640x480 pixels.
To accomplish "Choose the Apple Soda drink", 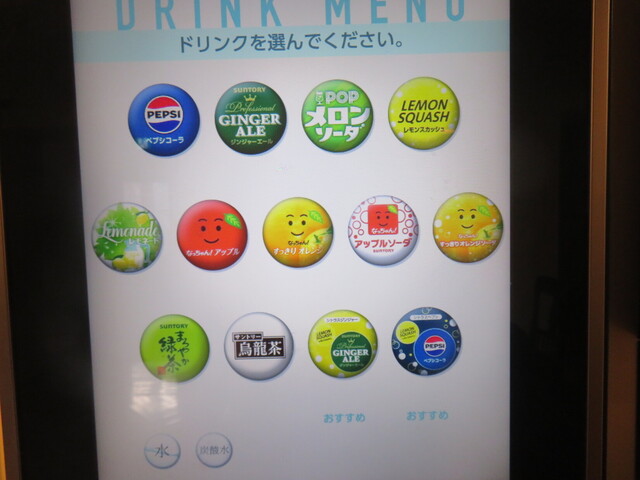I will [x=382, y=230].
